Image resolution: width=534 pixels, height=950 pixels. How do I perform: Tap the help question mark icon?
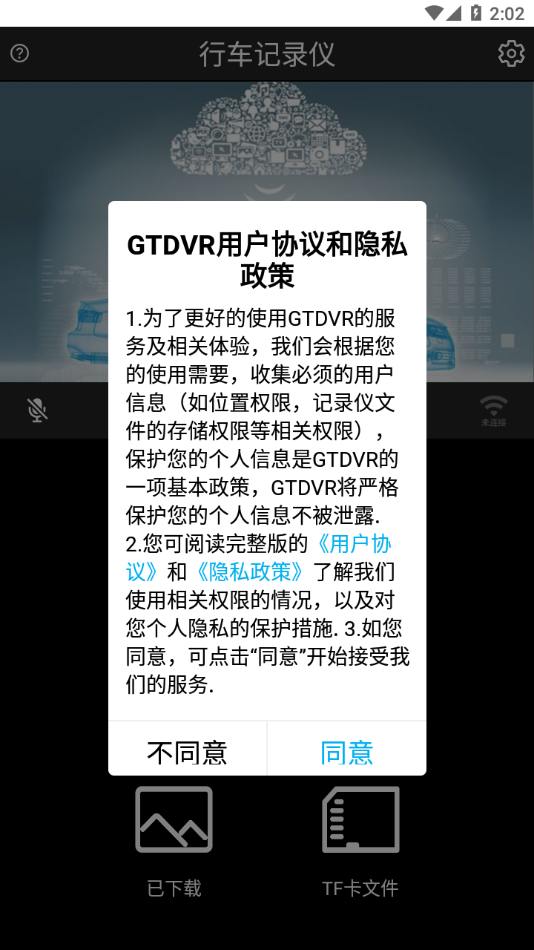pyautogui.click(x=19, y=53)
